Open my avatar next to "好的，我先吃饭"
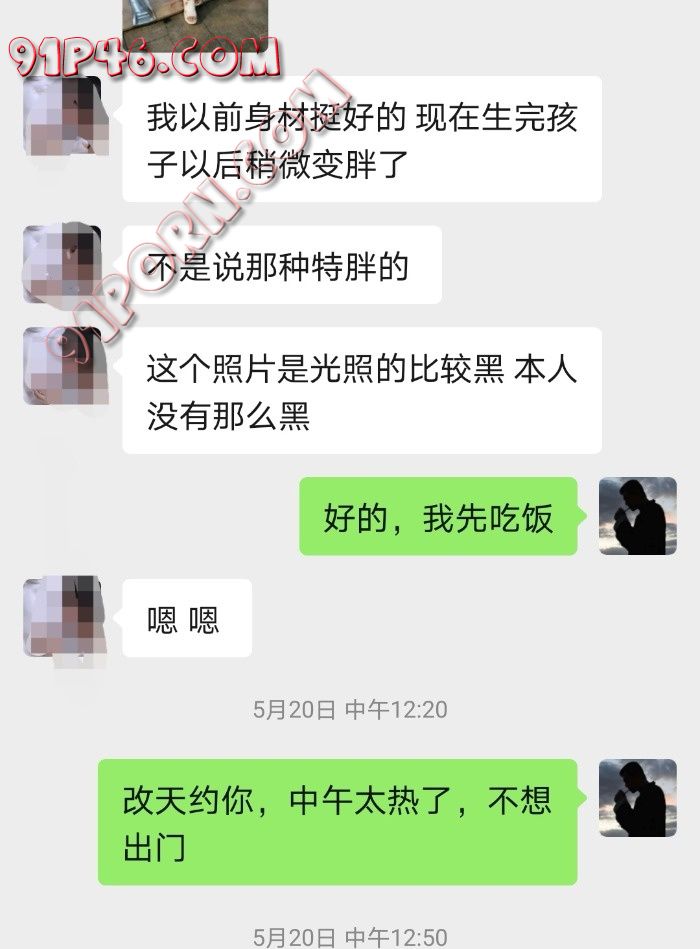This screenshot has width=700, height=949. pos(637,516)
